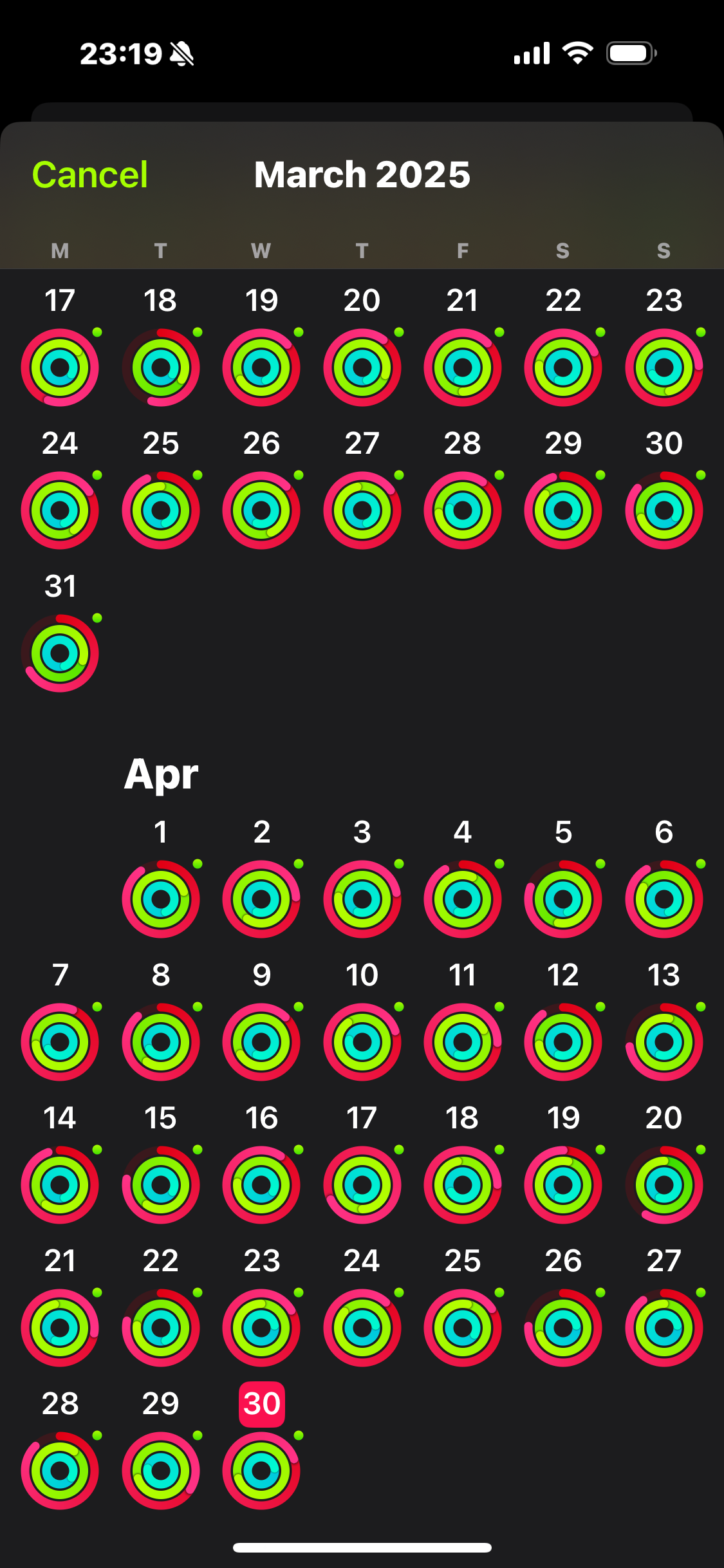Cancel the calendar date picker
Screen dimensions: 724x1568
90,174
